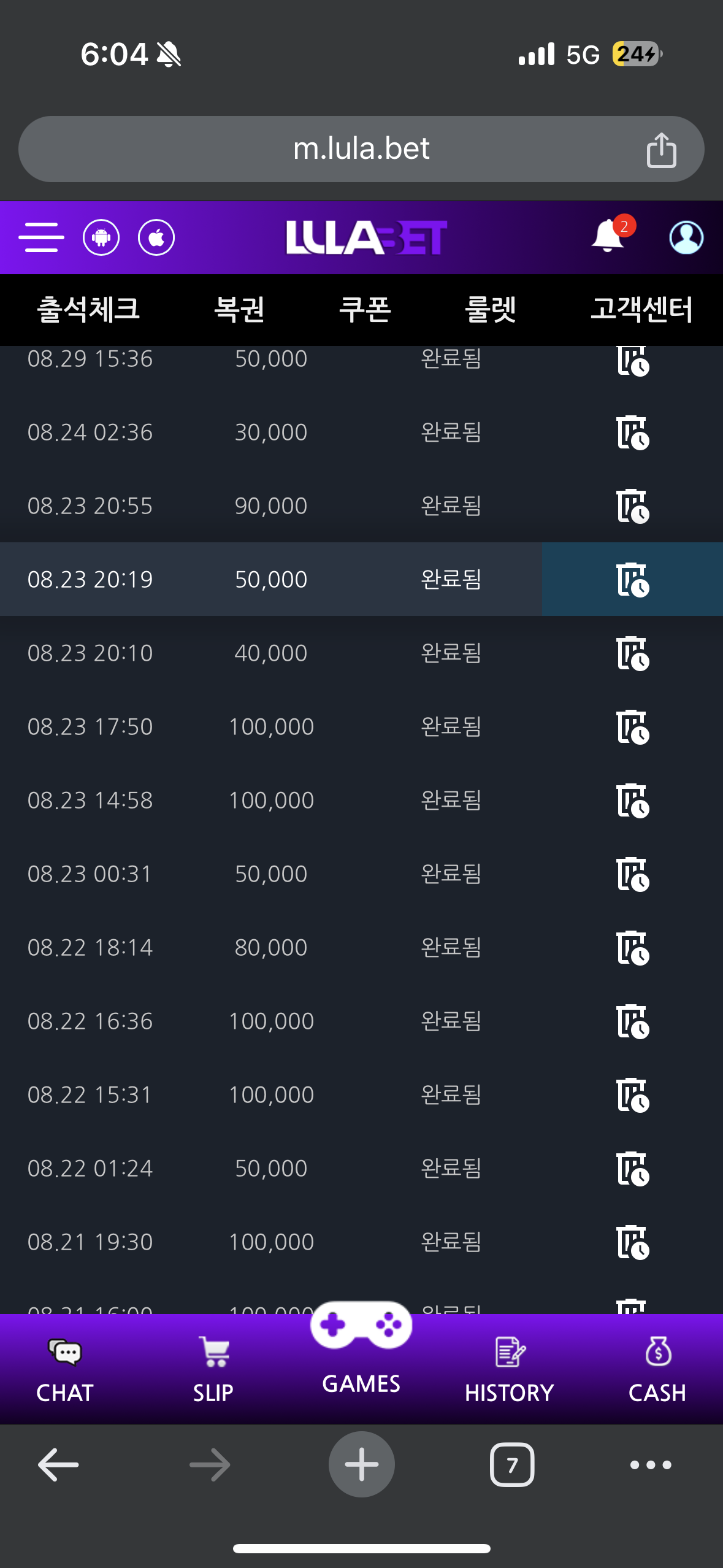The image size is (723, 1568).
Task: Remove the 08.22 18:14 record
Action: (x=632, y=948)
